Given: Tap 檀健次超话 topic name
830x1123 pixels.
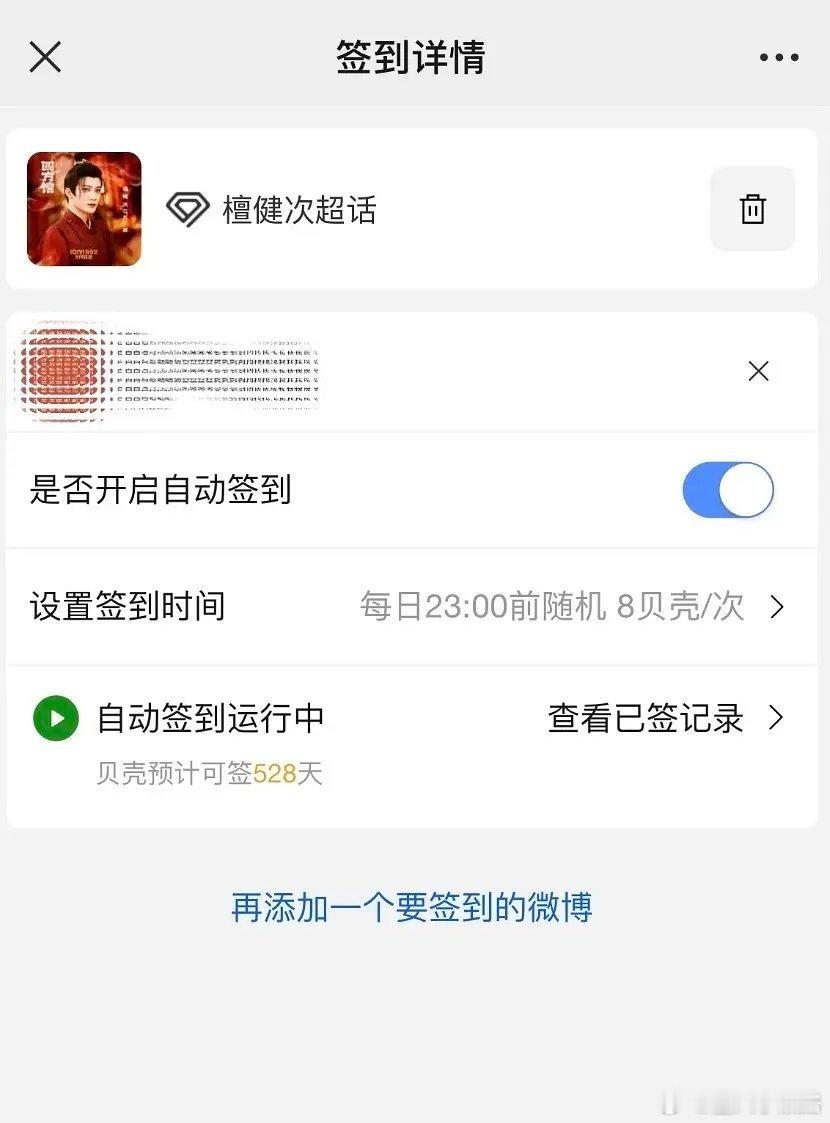Looking at the screenshot, I should tap(297, 210).
